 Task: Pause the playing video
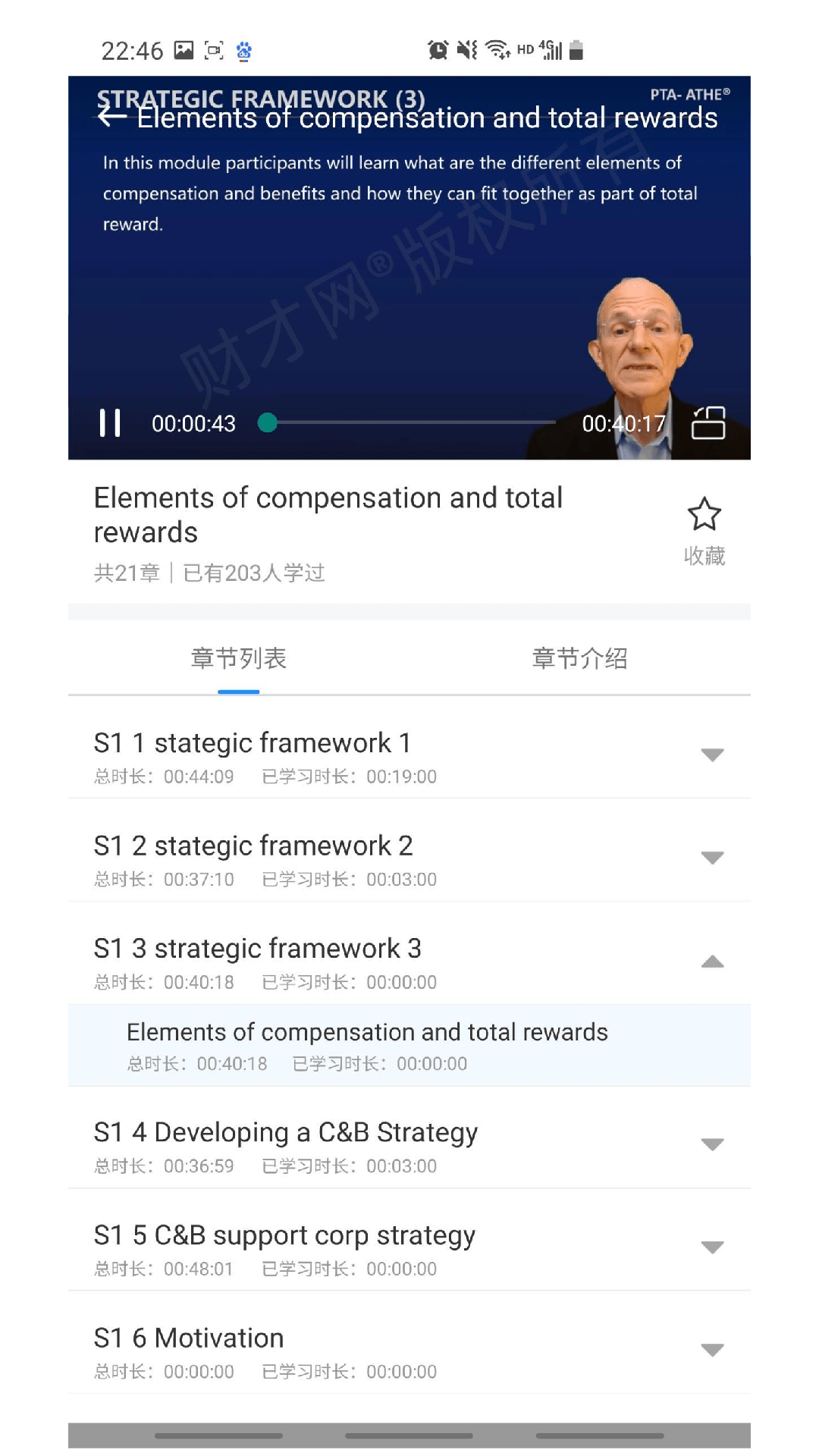pos(110,423)
